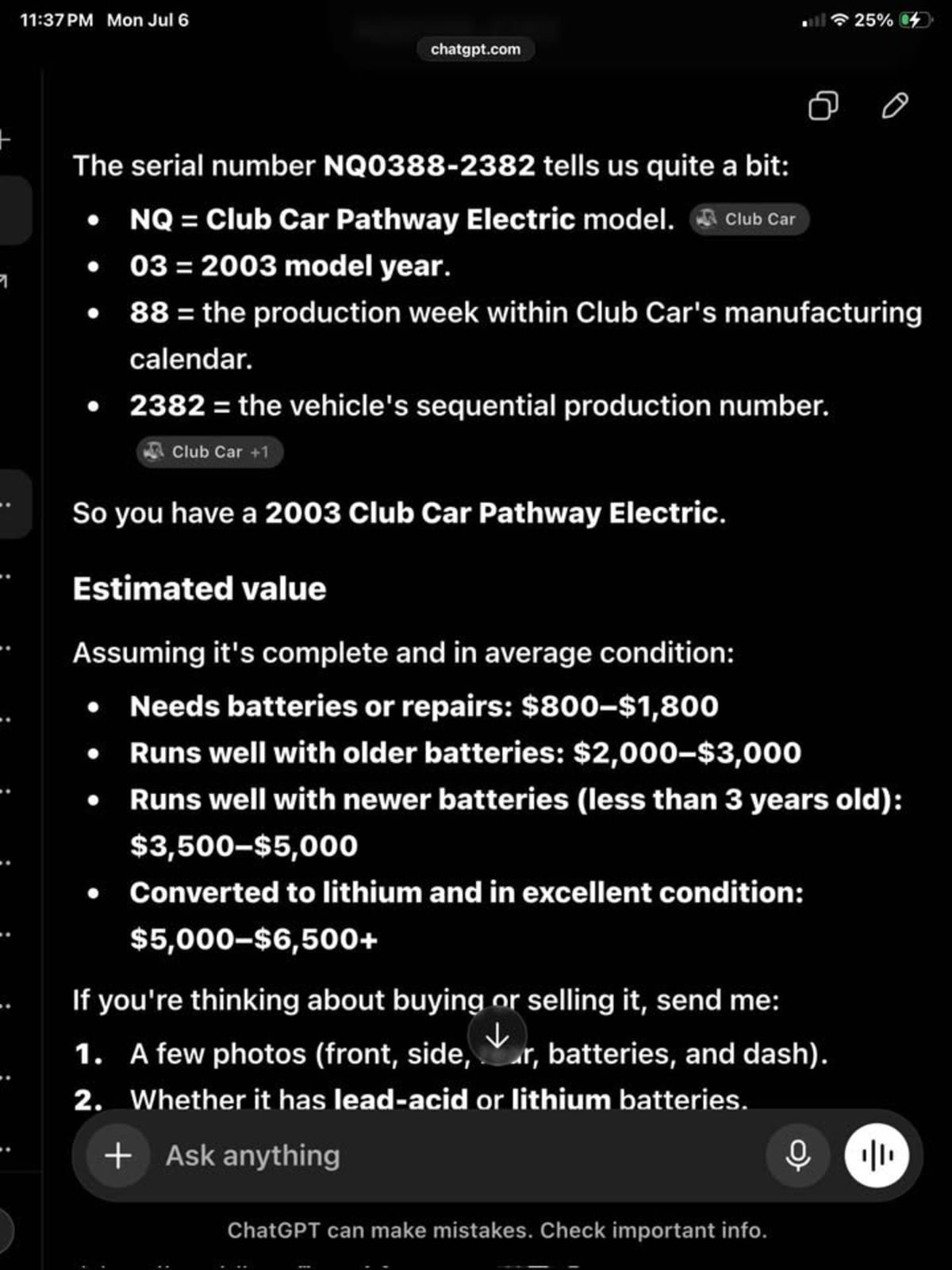Screen dimensions: 952x1270
Task: Tap the copy icon at top right
Action: [823, 106]
